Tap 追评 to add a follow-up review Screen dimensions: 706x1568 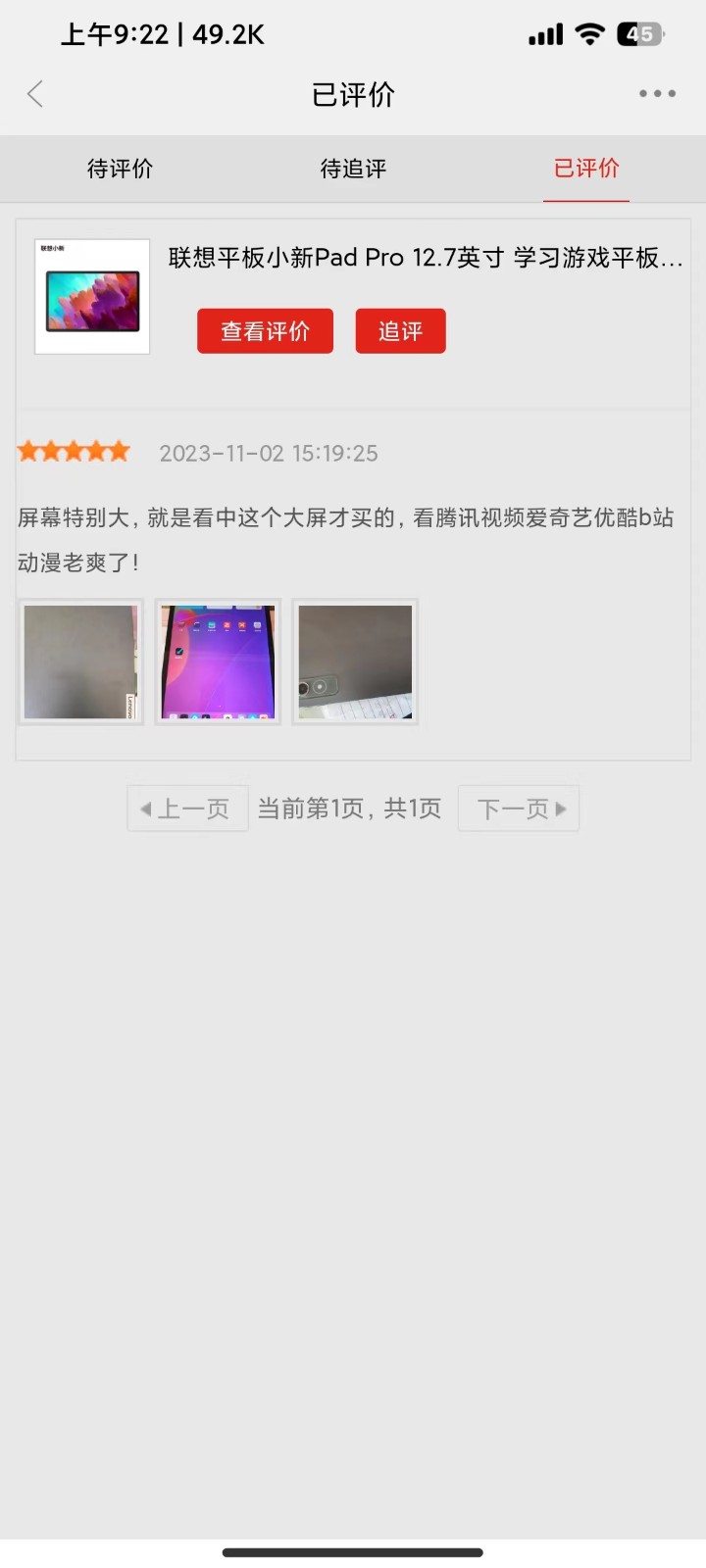coord(400,331)
